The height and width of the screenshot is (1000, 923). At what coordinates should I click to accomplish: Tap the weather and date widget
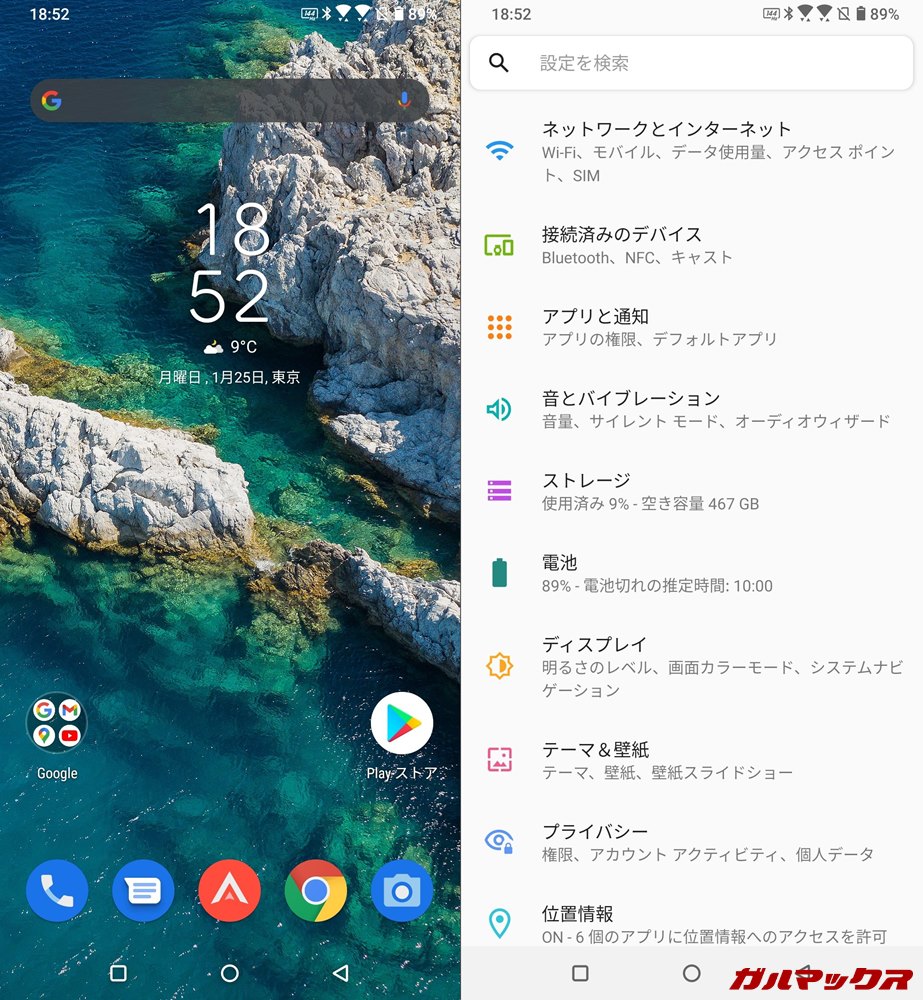(x=229, y=362)
